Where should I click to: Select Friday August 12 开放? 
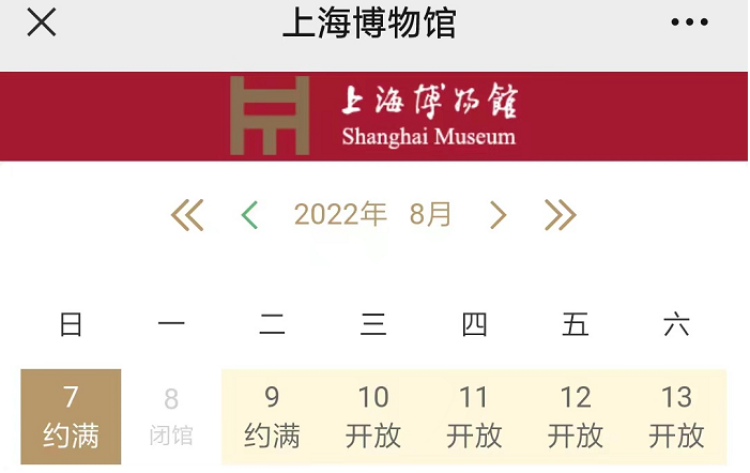575,416
